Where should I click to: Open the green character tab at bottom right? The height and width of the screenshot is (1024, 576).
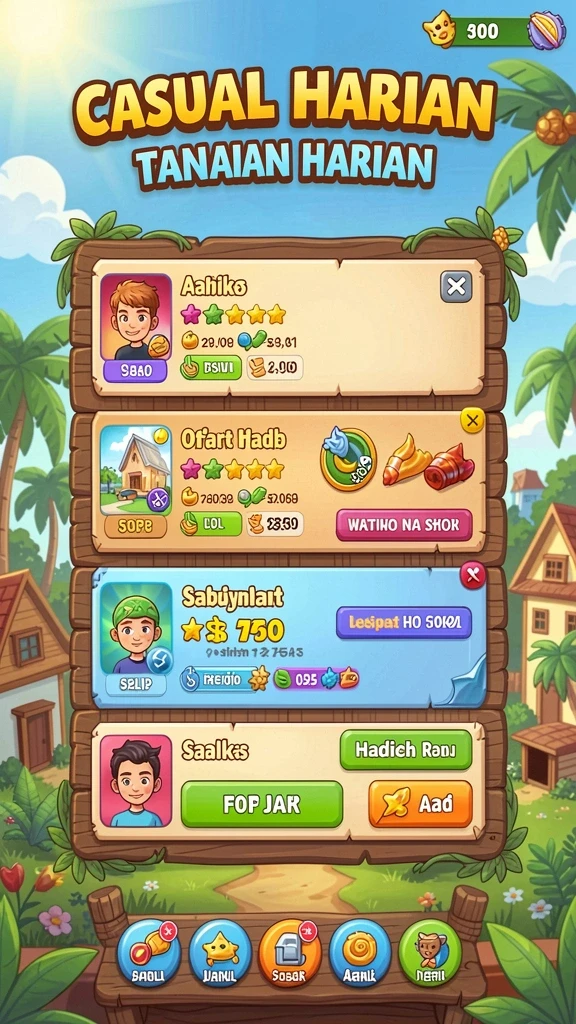pos(430,952)
